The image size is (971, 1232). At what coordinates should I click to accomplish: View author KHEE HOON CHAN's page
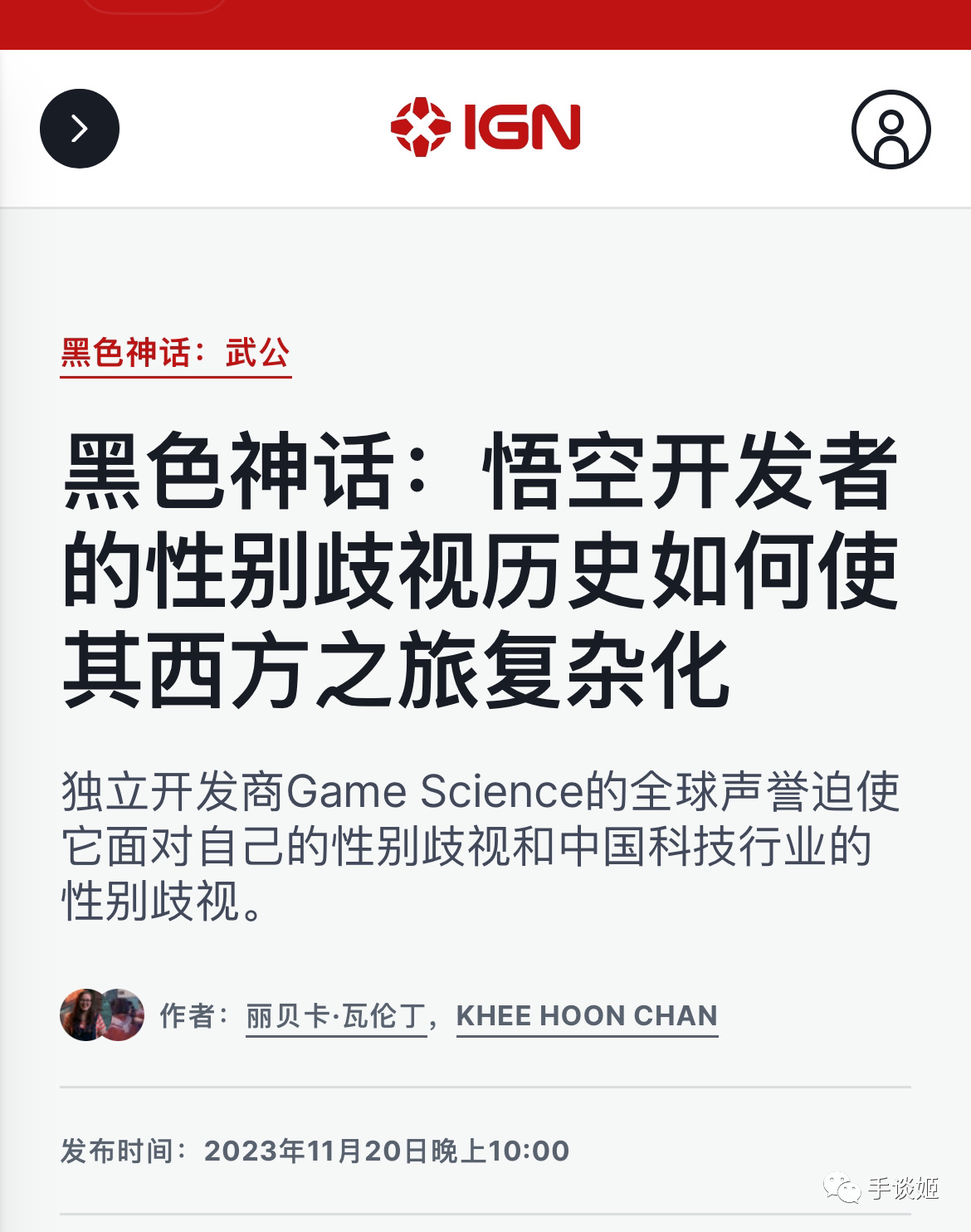[x=587, y=1016]
